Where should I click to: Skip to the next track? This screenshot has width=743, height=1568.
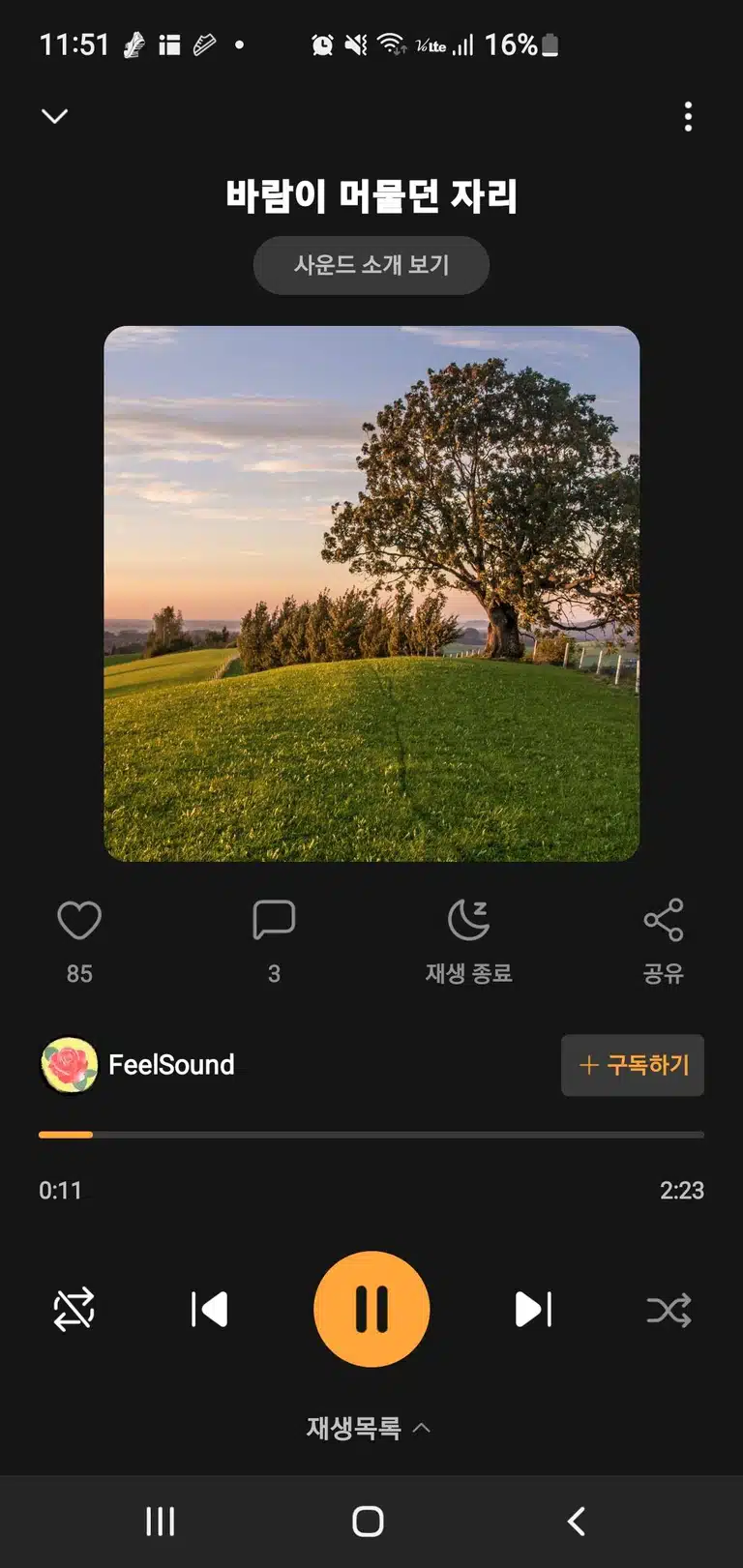point(533,1310)
